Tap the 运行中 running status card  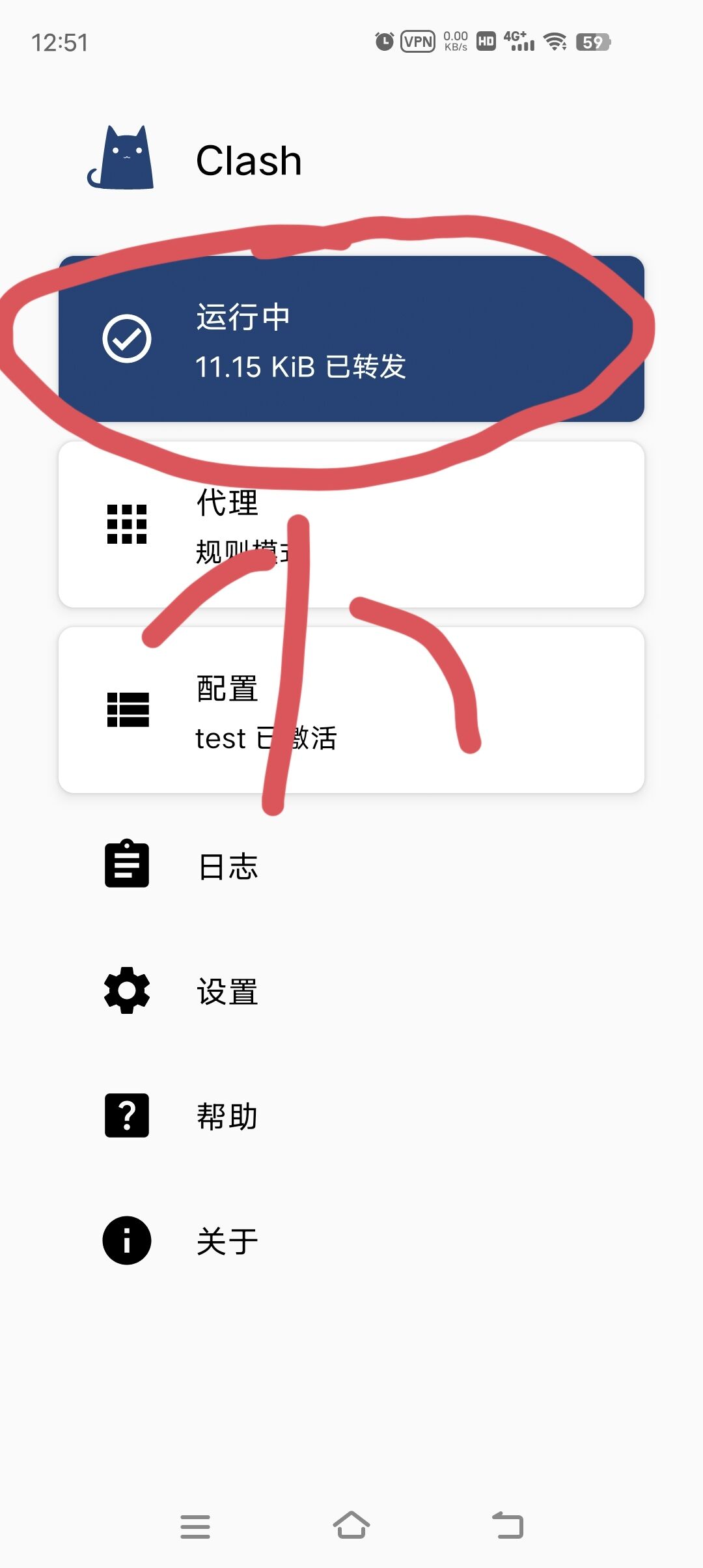click(x=351, y=339)
